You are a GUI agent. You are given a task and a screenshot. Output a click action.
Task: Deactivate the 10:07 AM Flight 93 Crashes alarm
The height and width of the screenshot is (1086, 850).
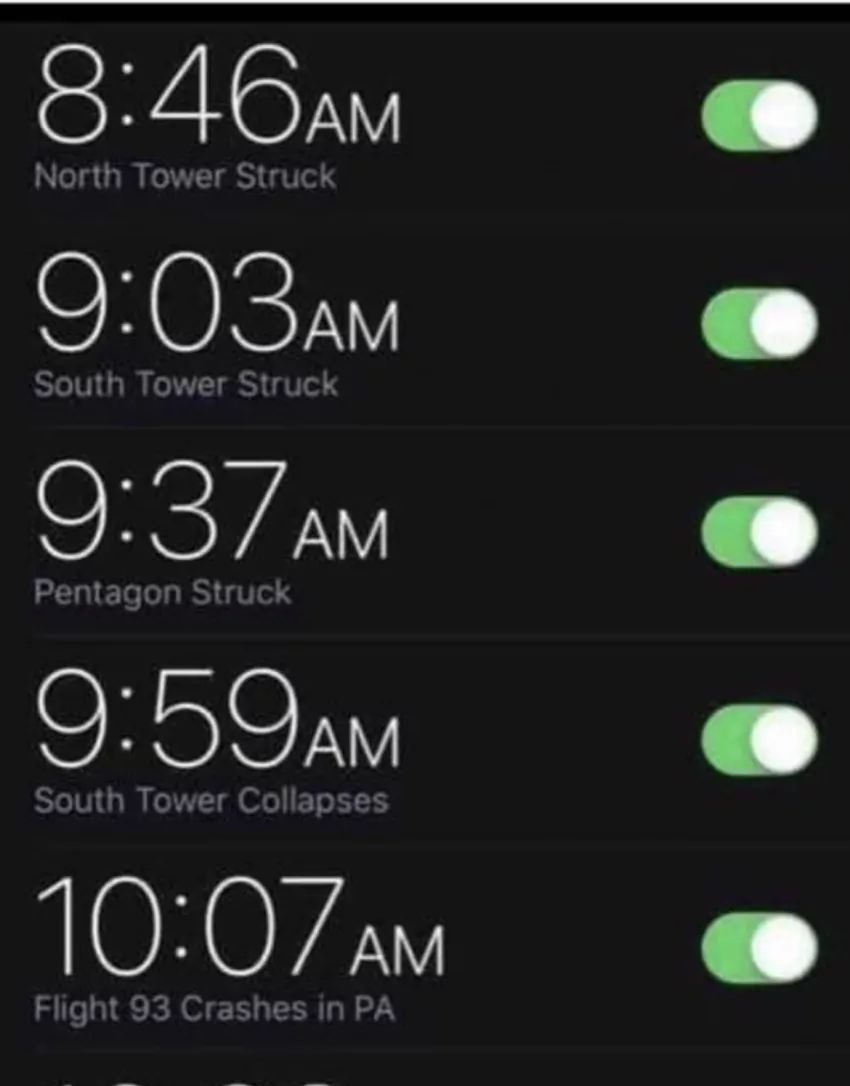pos(759,948)
